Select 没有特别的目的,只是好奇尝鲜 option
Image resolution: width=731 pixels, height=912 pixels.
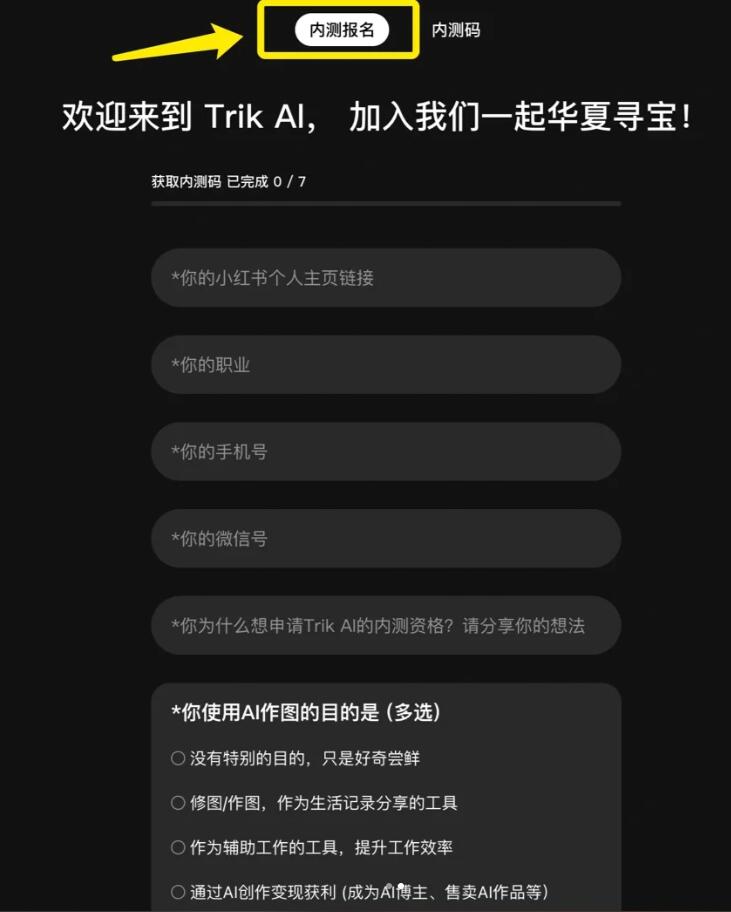178,759
